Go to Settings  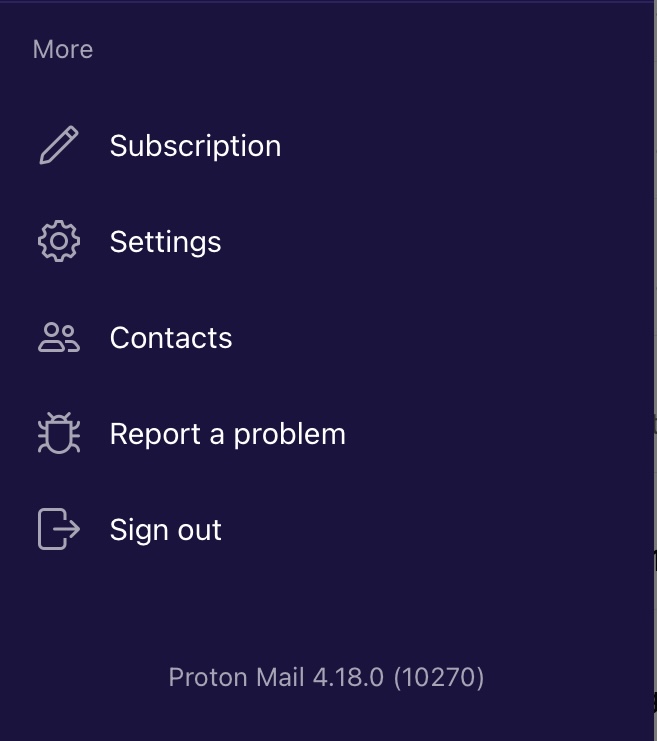165,242
